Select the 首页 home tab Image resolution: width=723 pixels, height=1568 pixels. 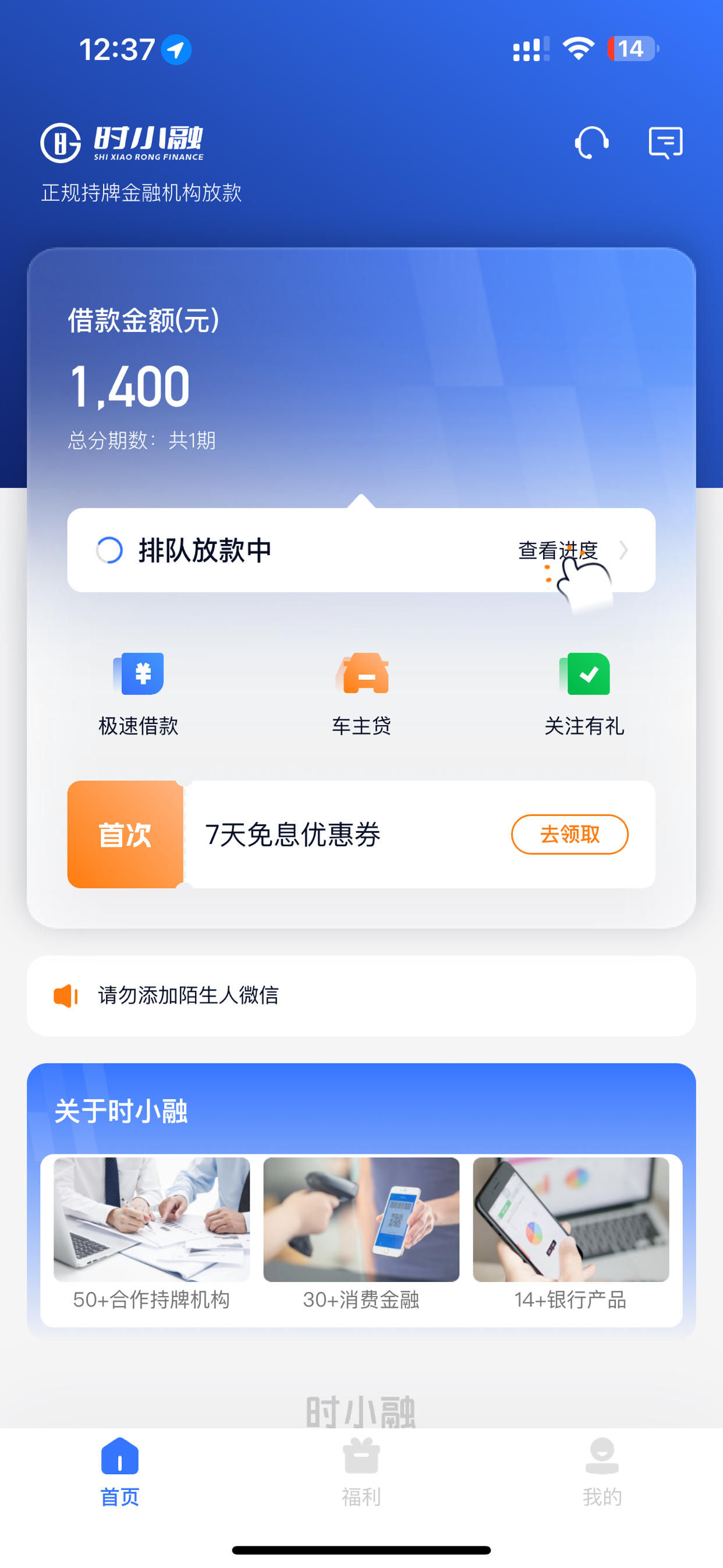point(120,1472)
